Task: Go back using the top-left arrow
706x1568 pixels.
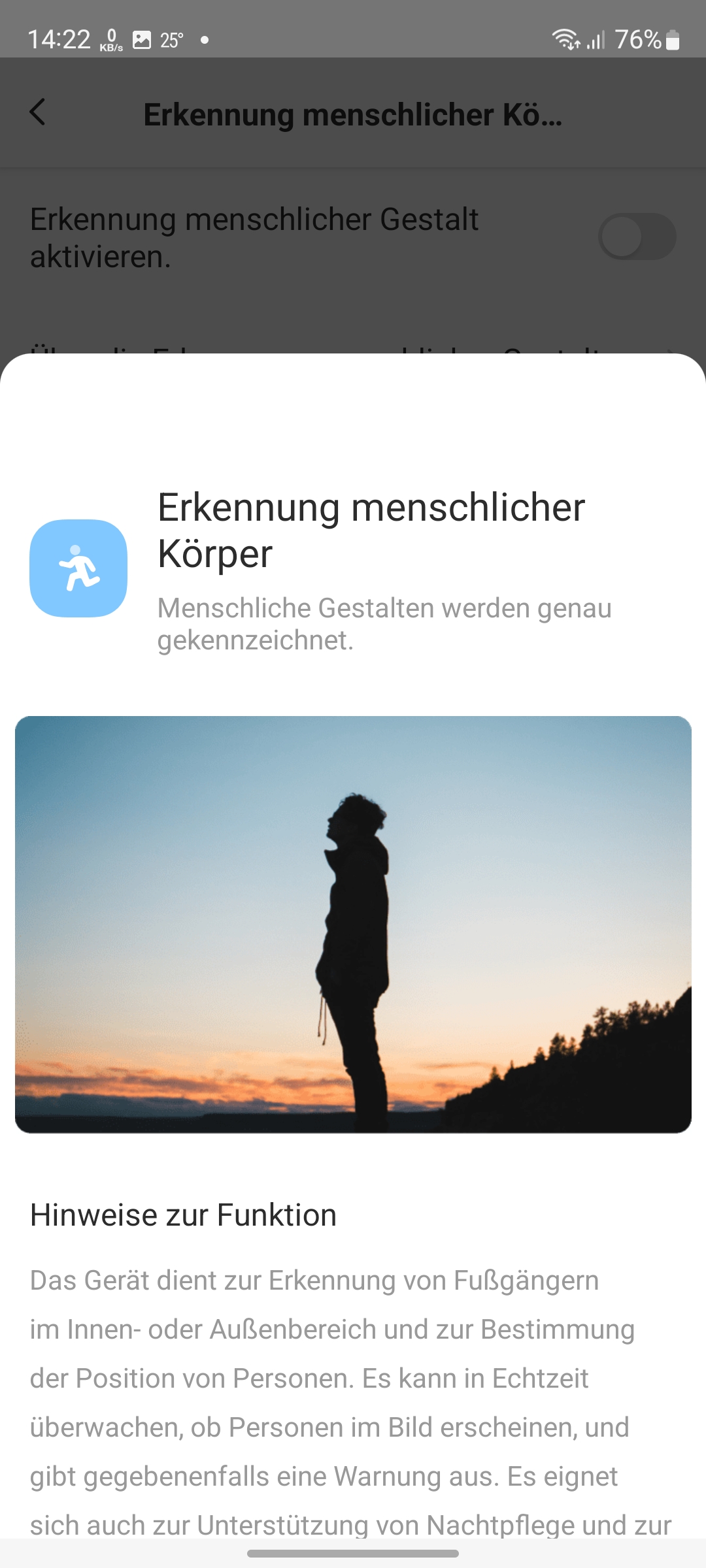Action: pyautogui.click(x=38, y=112)
